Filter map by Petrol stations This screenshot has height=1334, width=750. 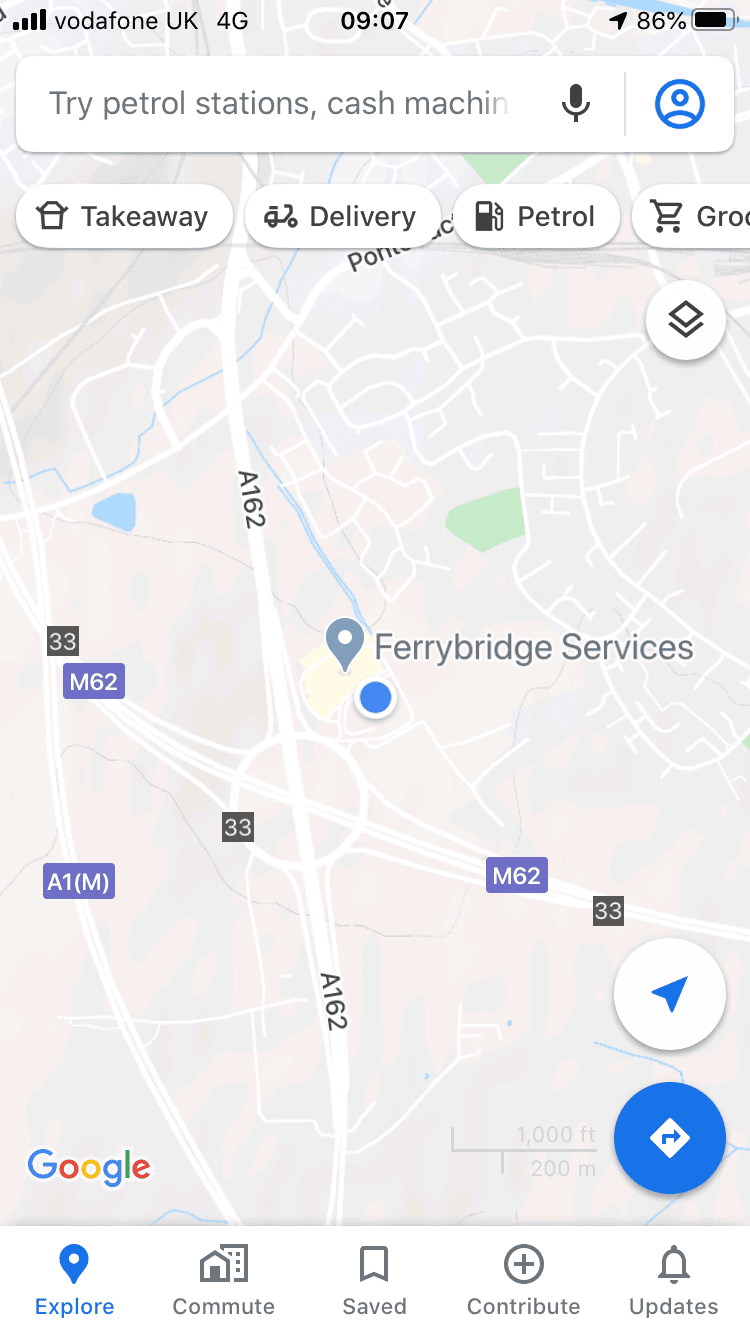click(x=536, y=216)
